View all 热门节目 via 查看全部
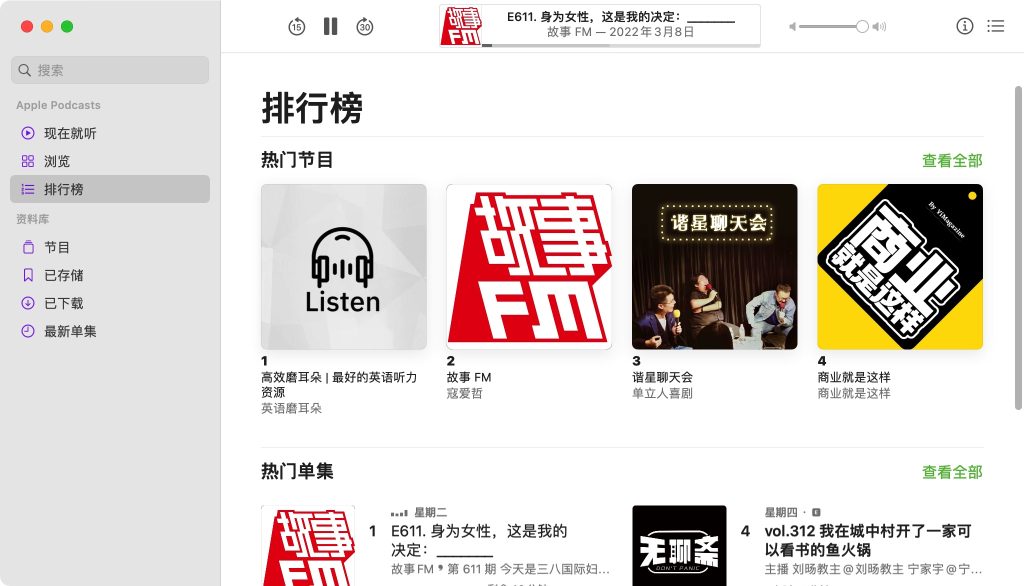The width and height of the screenshot is (1024, 586). click(951, 160)
